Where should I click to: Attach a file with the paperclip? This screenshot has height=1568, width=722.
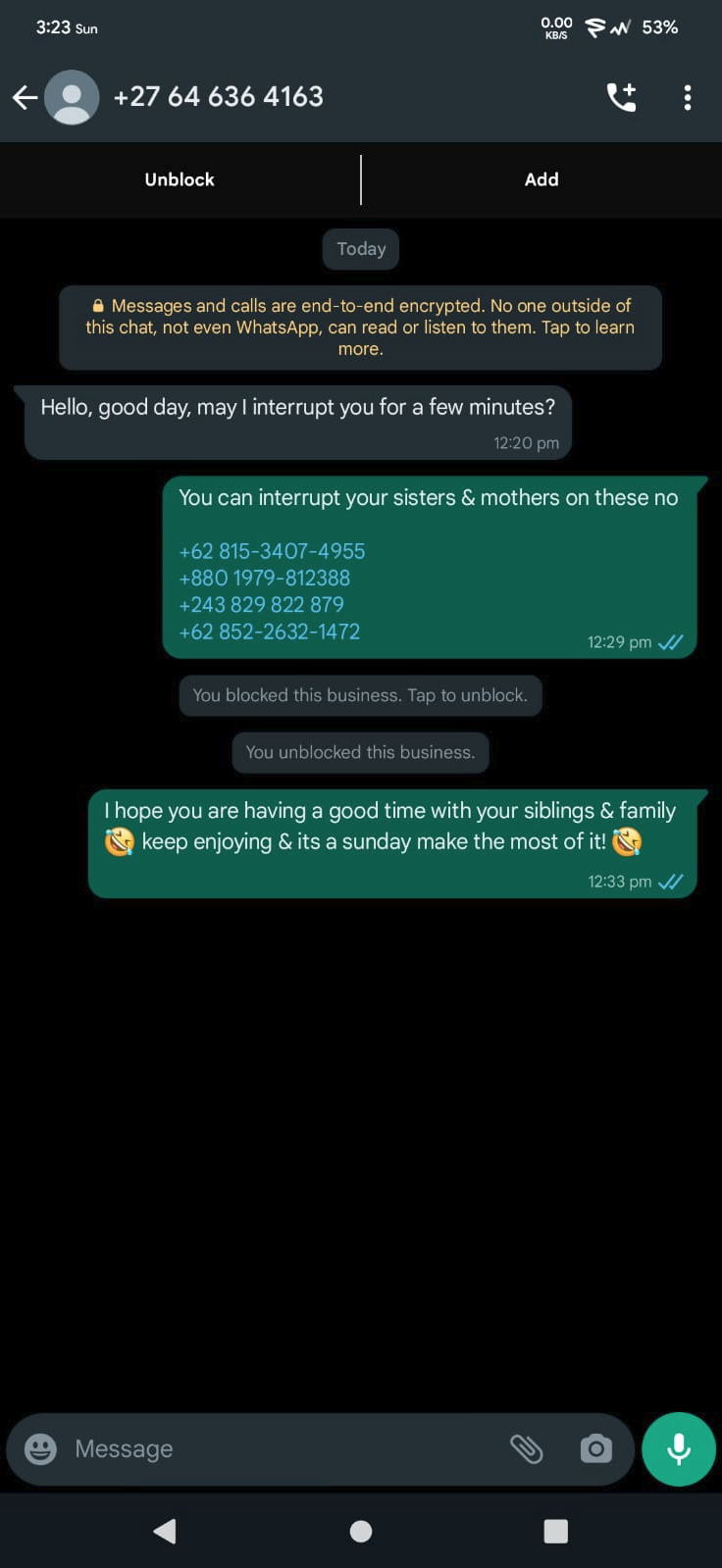pyautogui.click(x=527, y=1448)
